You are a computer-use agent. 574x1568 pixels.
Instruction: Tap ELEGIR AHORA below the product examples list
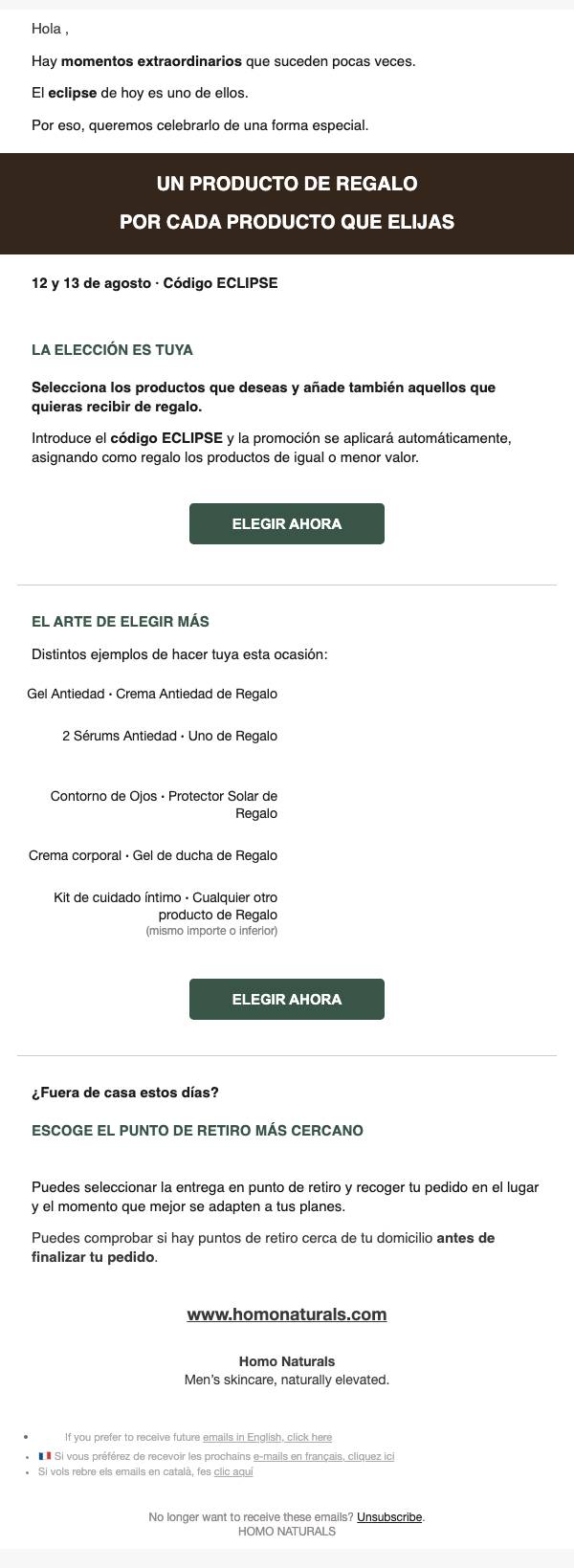coord(287,999)
